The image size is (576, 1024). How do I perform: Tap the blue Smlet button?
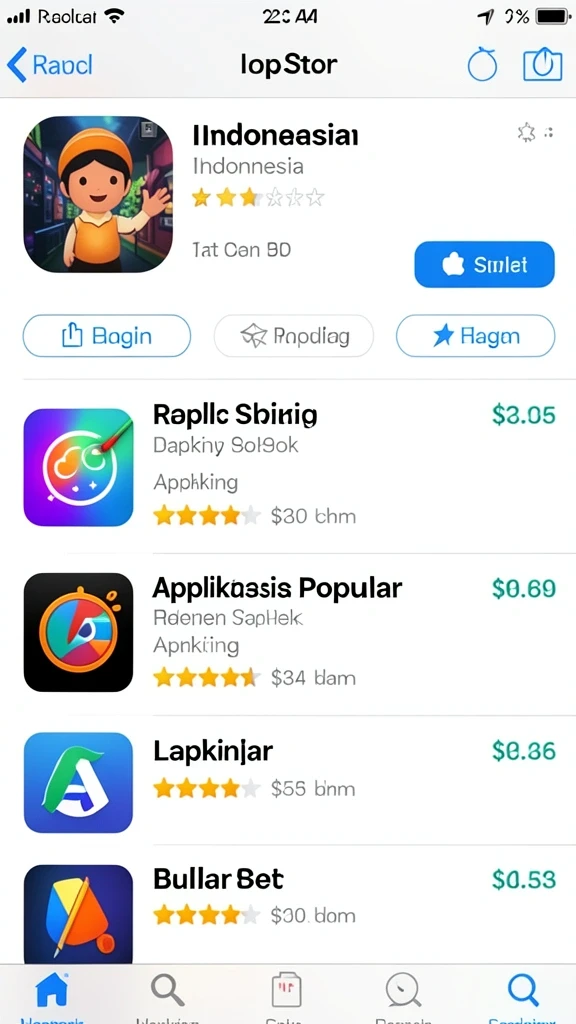coord(485,264)
